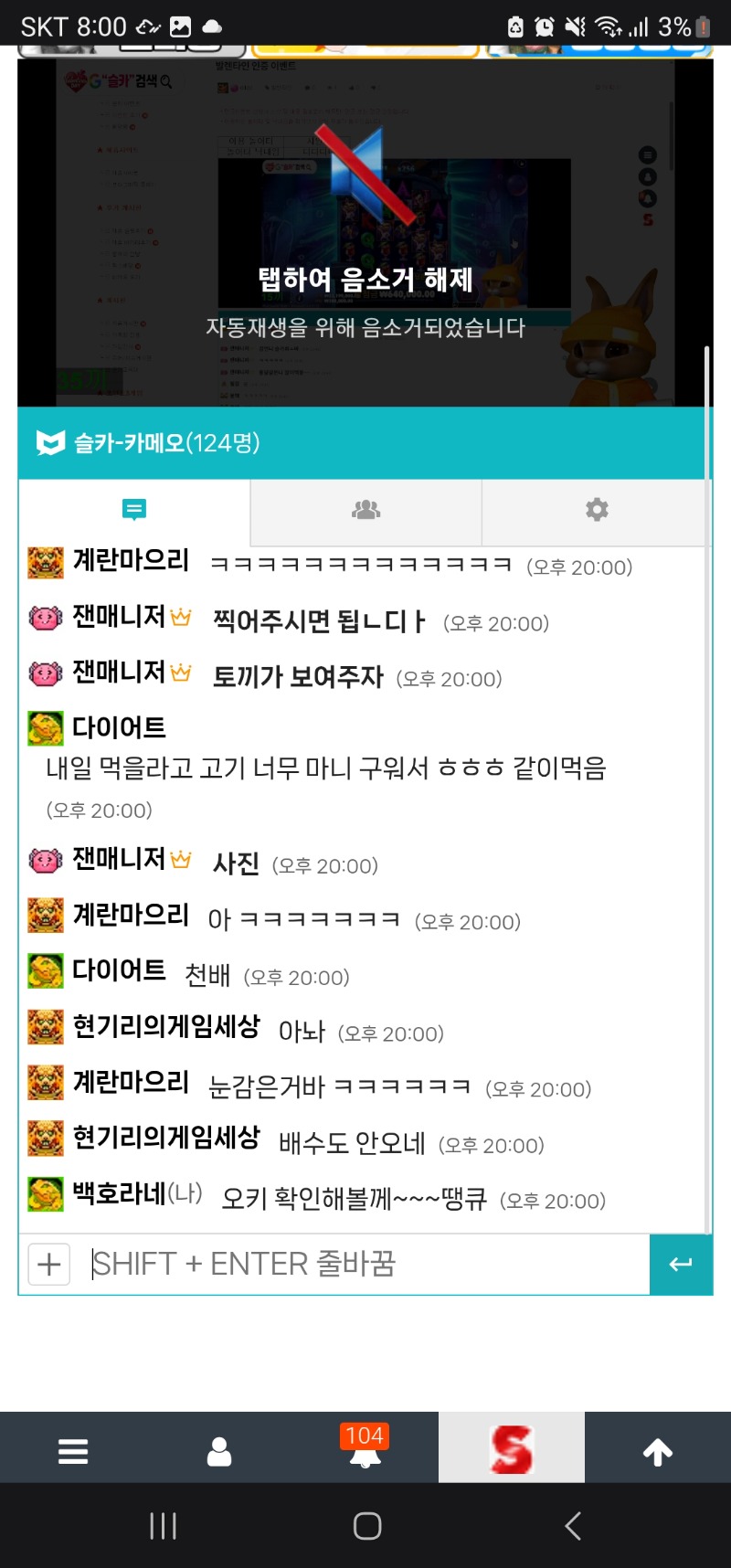Switch to the chat messages tab
The height and width of the screenshot is (1568, 731).
134,510
